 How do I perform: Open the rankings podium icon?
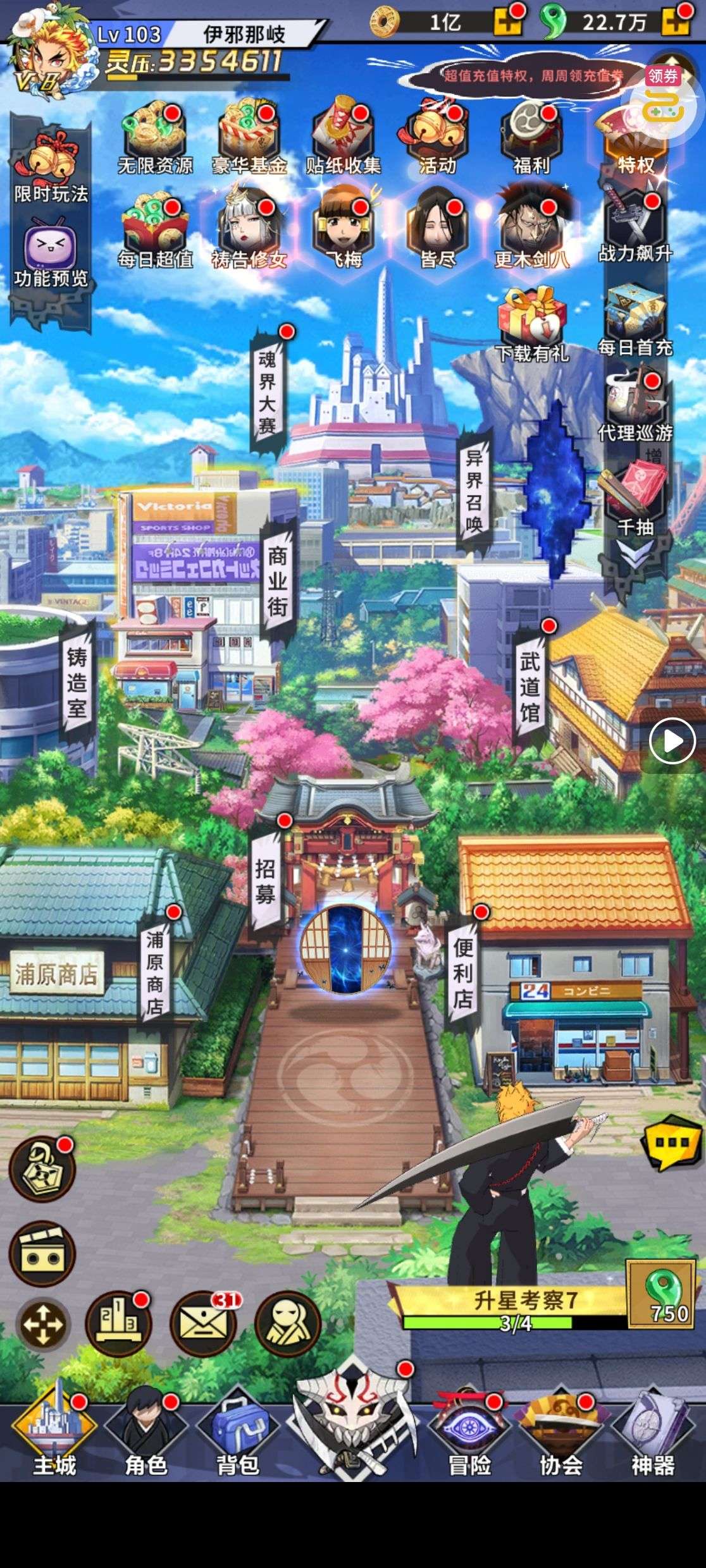pyautogui.click(x=118, y=1323)
